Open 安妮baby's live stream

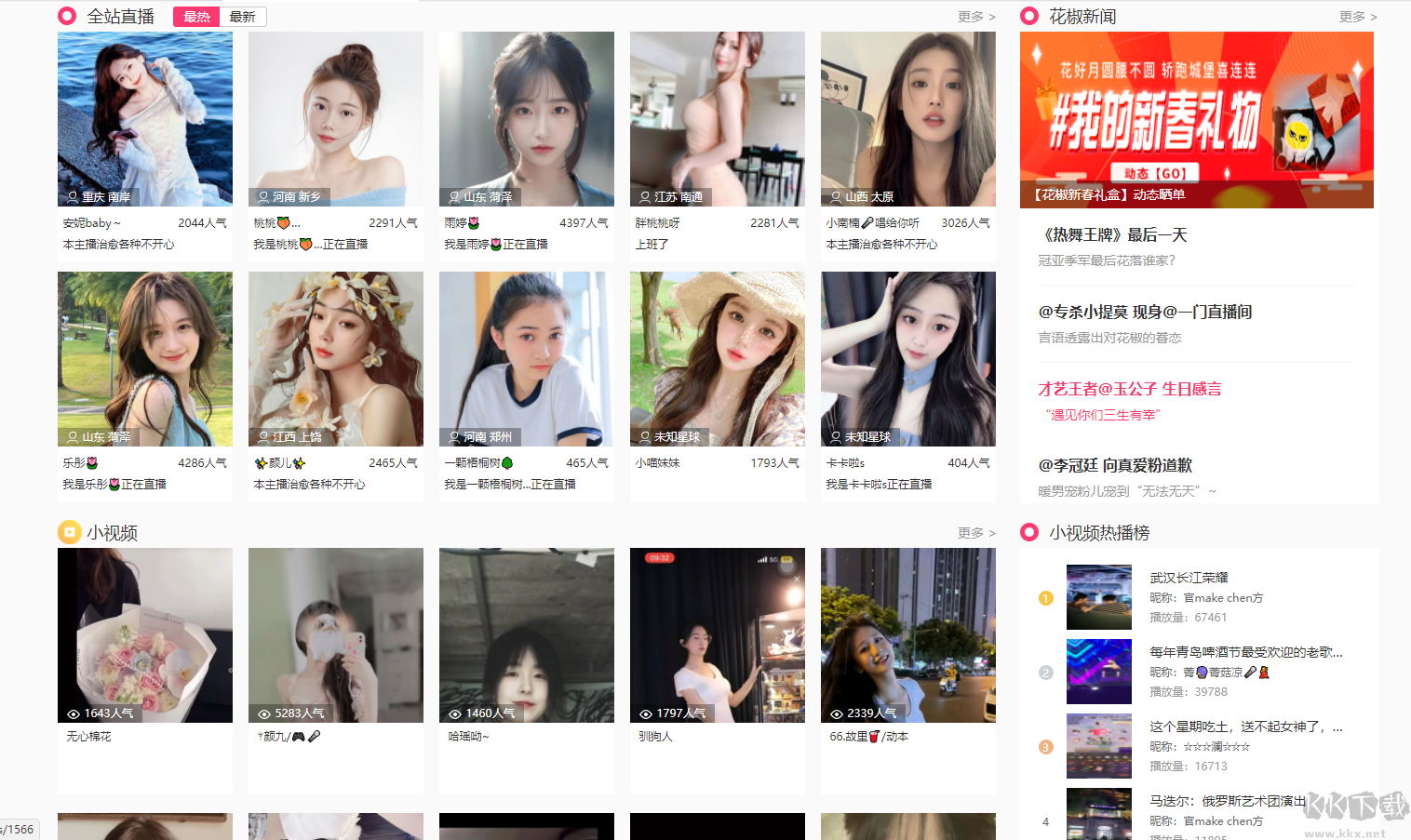coord(145,119)
